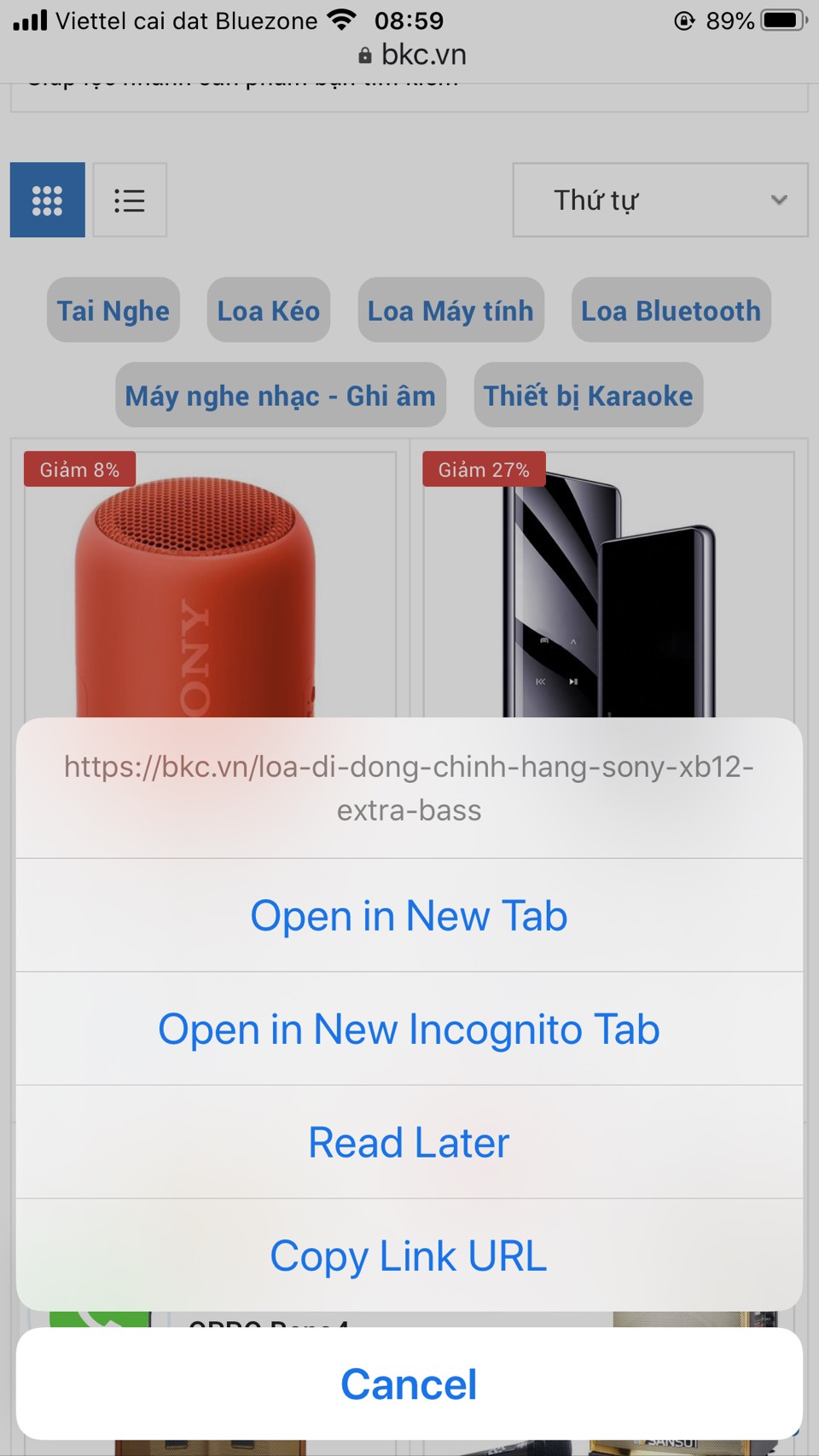
Task: Choose Open in New Incognito Tab
Action: (409, 1029)
